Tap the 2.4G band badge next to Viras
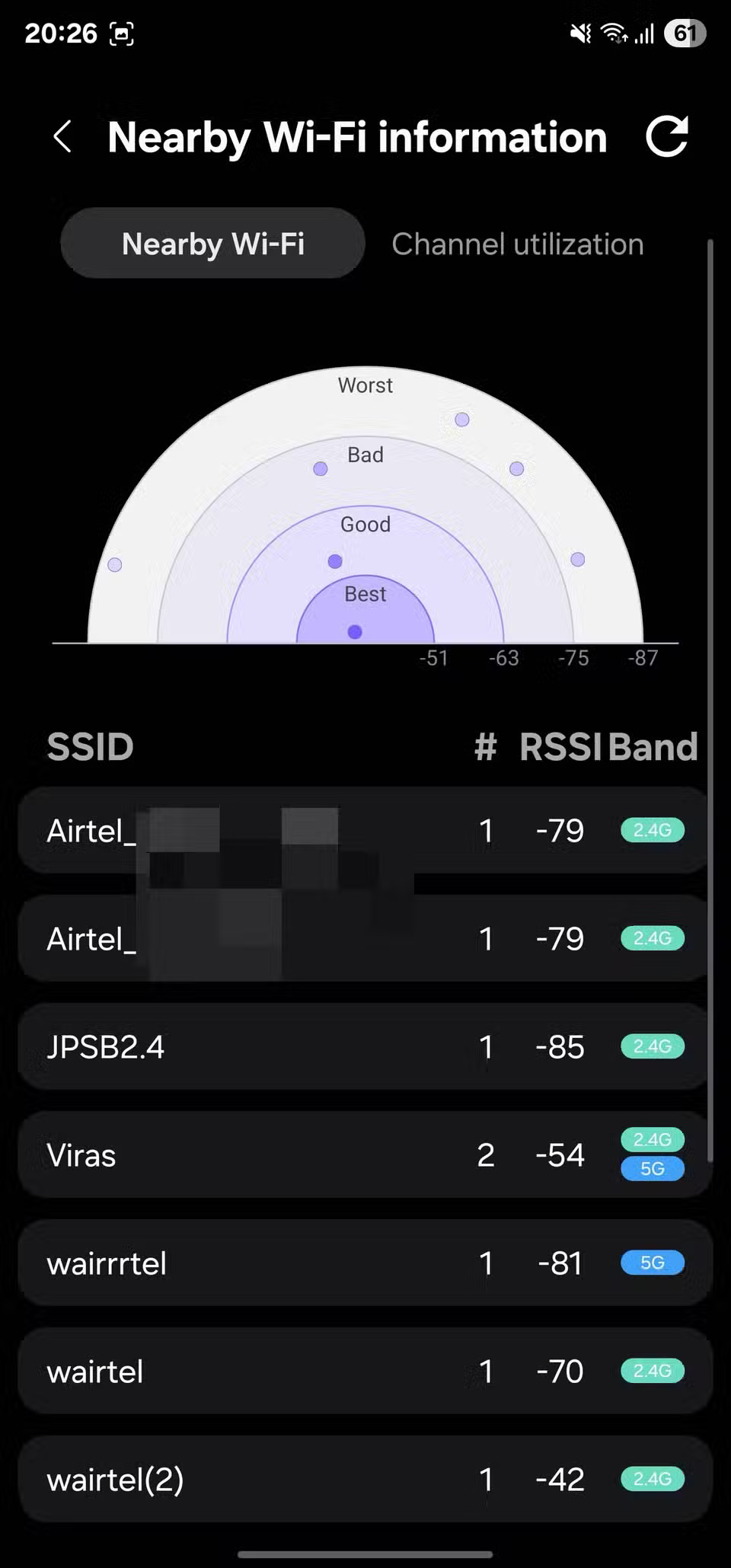Viewport: 731px width, 1568px height. point(652,1139)
